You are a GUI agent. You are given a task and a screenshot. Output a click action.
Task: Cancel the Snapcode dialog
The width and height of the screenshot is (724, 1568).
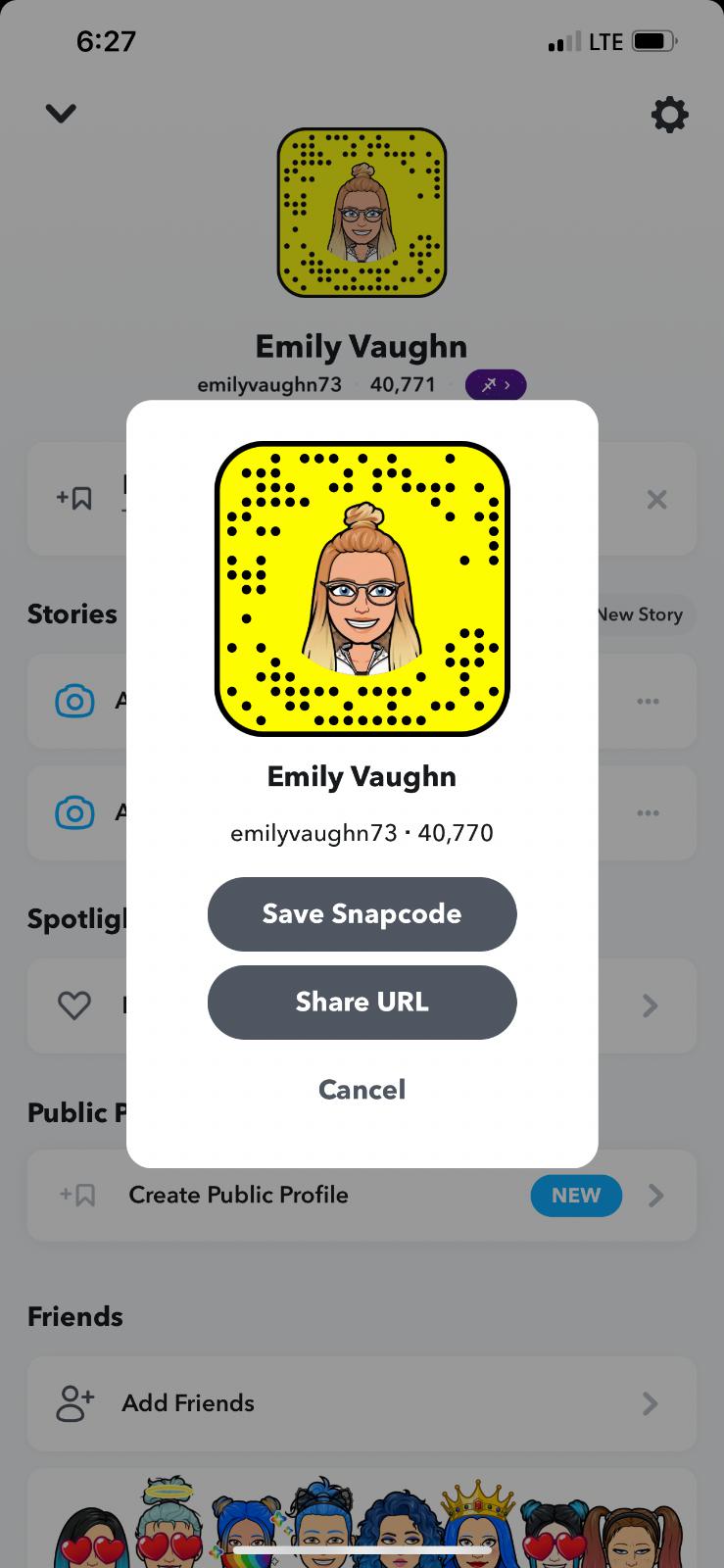point(362,1089)
